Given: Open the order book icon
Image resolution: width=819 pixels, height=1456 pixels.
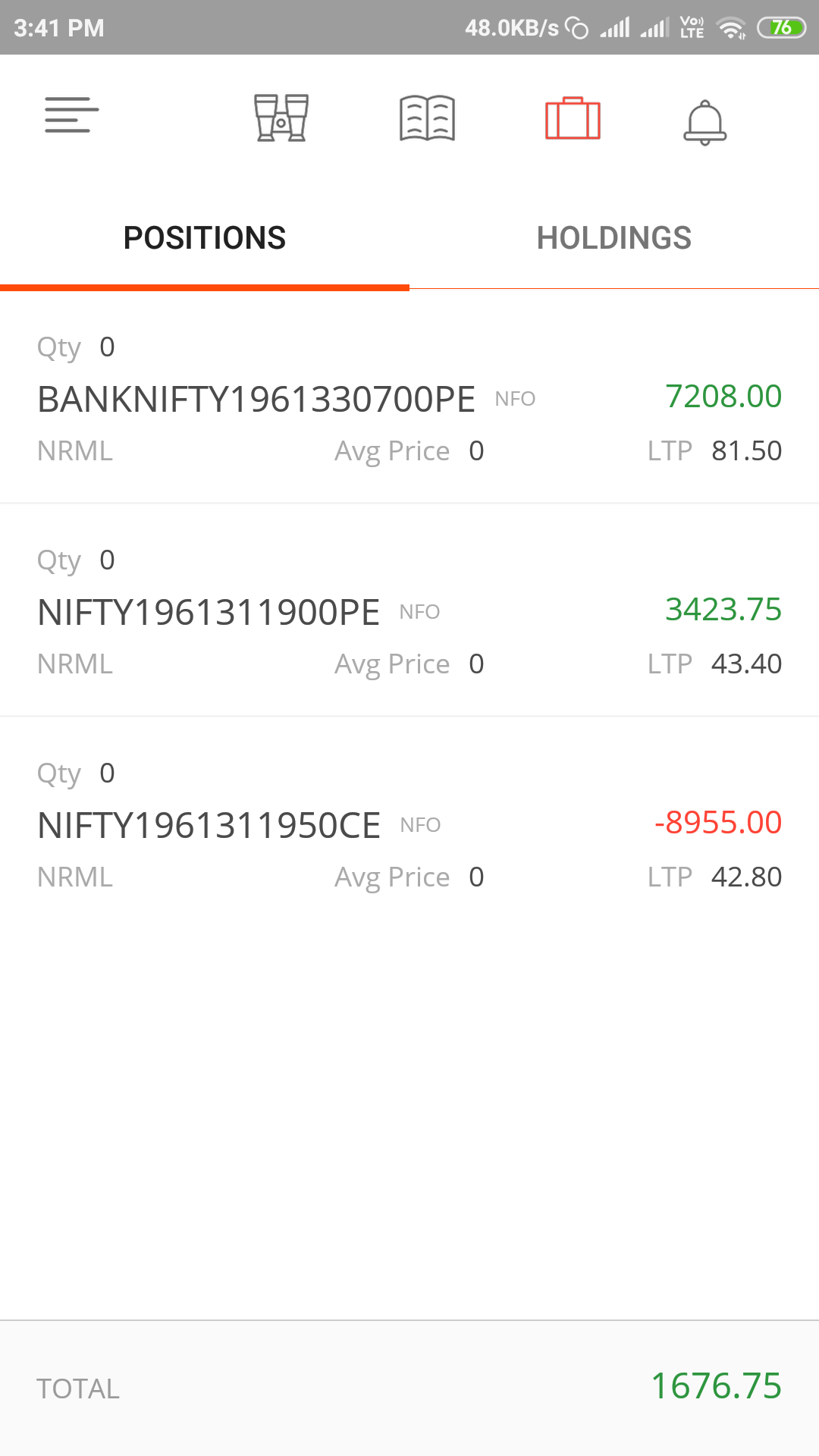Looking at the screenshot, I should pos(427,118).
